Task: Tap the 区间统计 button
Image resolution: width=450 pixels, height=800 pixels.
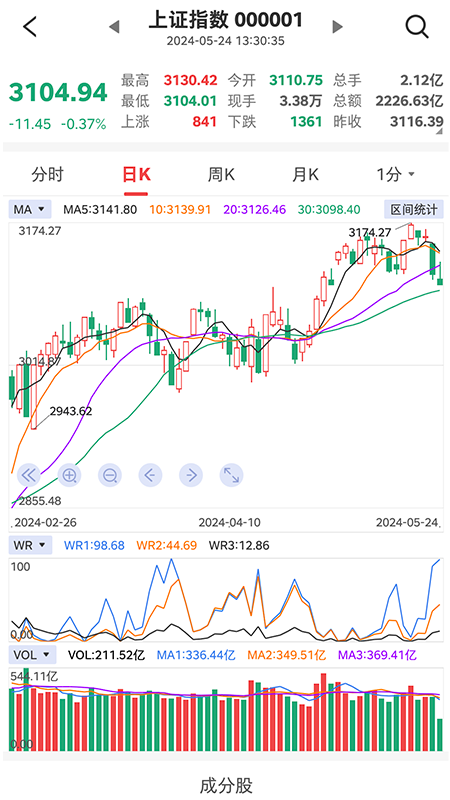Action: click(x=413, y=210)
